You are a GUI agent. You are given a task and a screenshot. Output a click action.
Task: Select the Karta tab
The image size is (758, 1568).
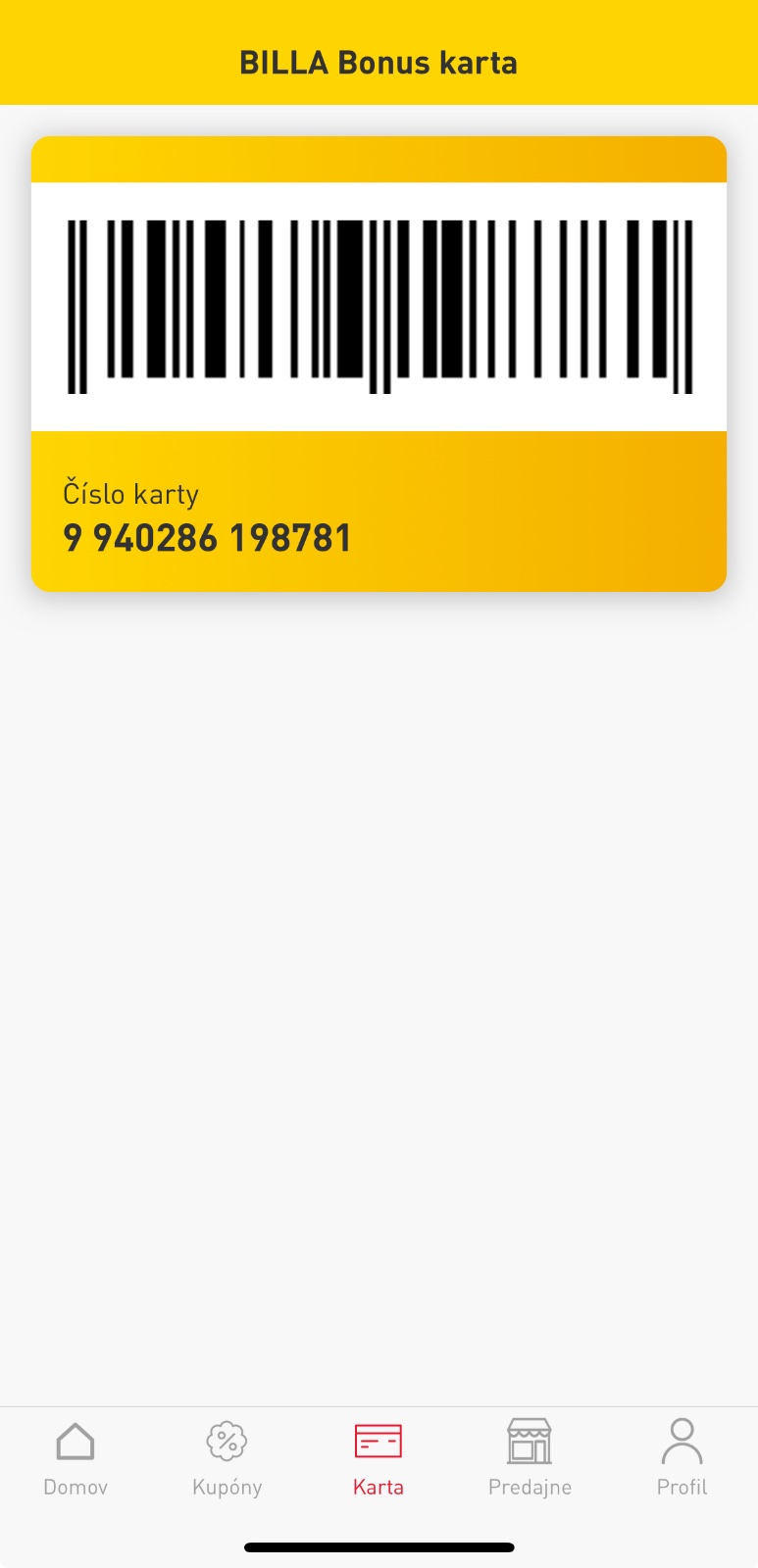pos(379,1458)
